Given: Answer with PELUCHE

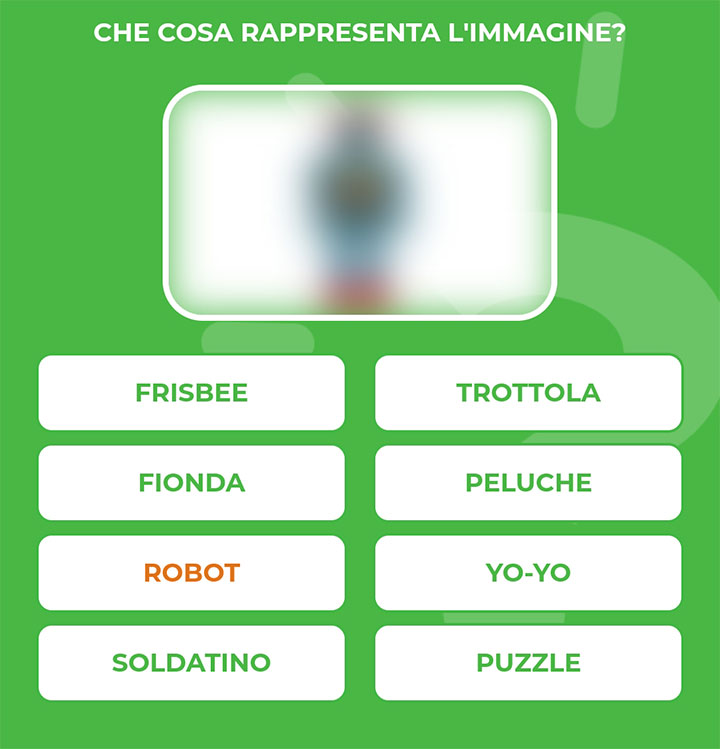Looking at the screenshot, I should pyautogui.click(x=528, y=483).
